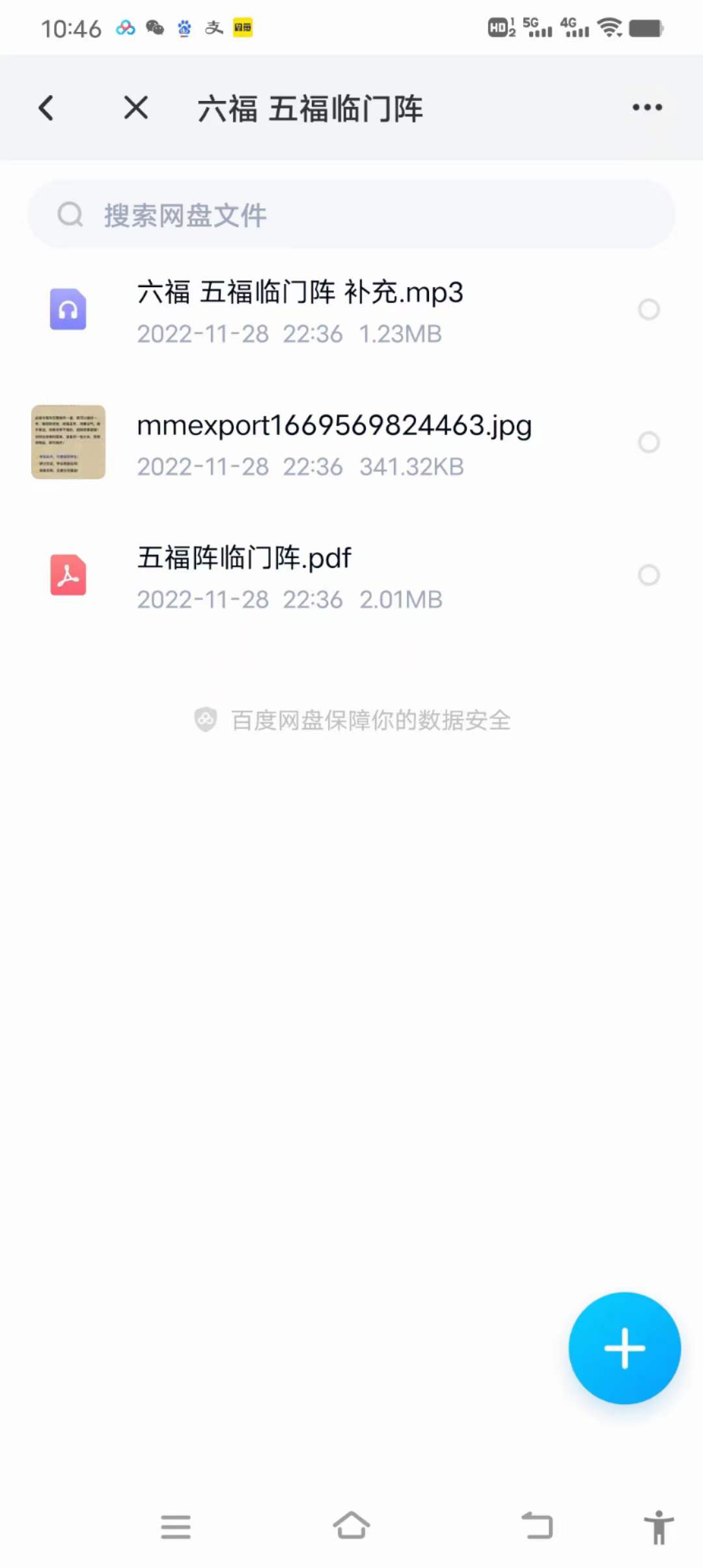Tap the blue plus floating button
This screenshot has width=703, height=1568.
click(624, 1348)
